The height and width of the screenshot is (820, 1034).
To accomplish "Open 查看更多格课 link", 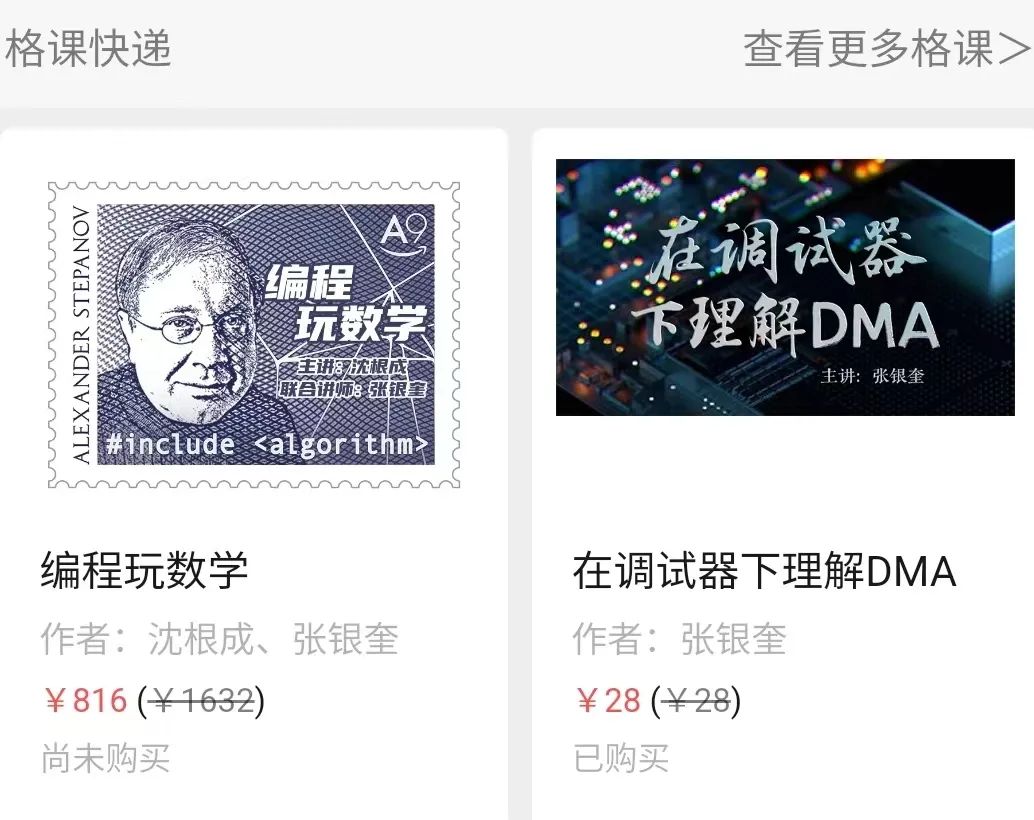I will click(x=884, y=48).
